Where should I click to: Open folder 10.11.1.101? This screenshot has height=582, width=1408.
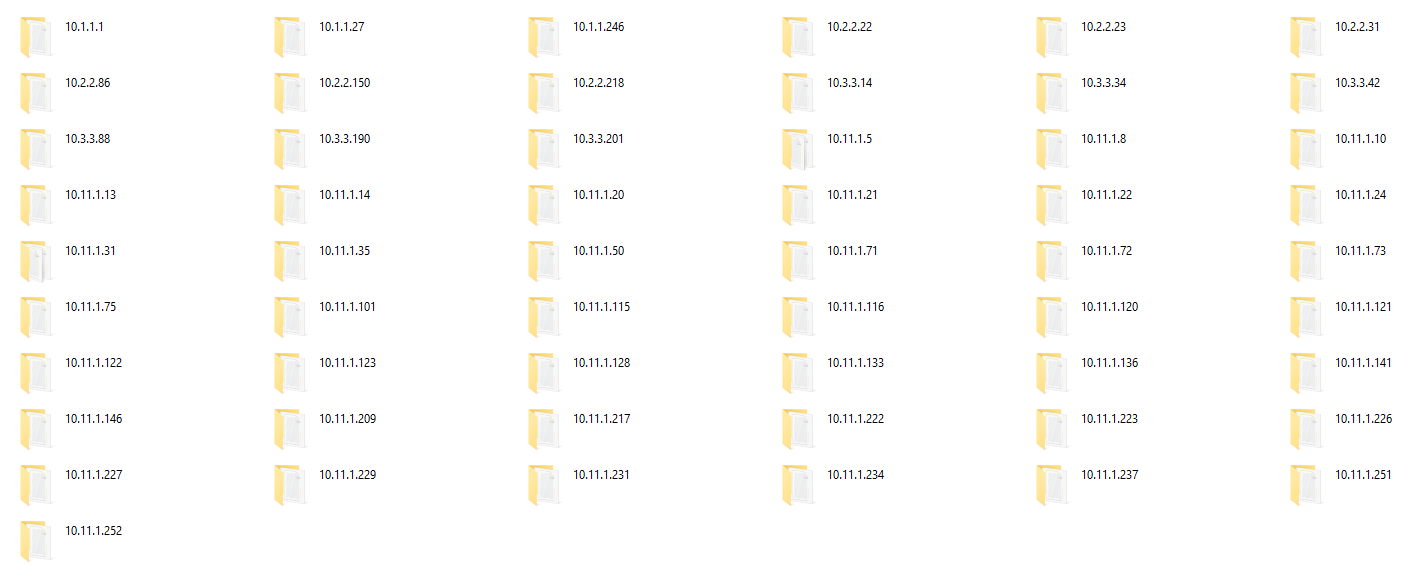click(x=289, y=316)
